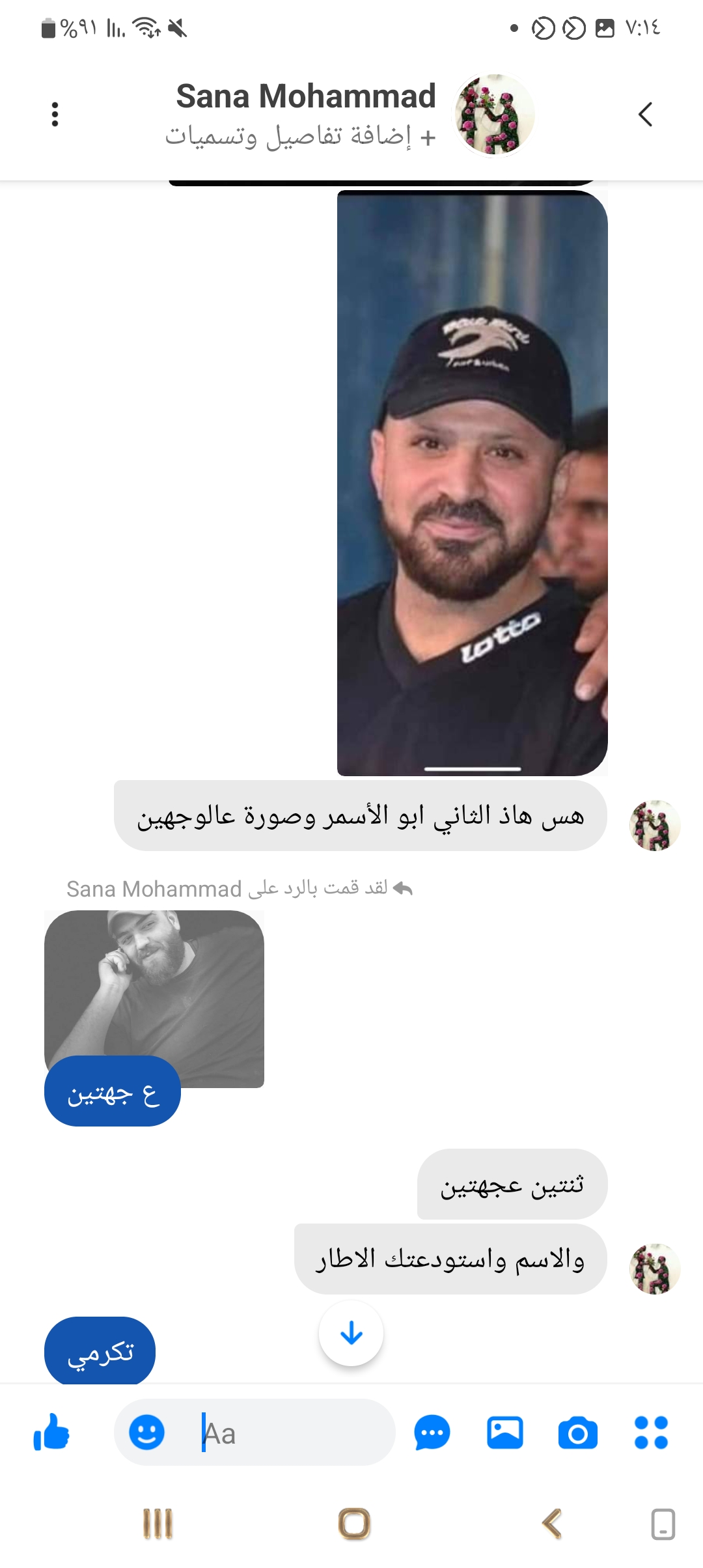703x1568 pixels.
Task: Open the four-dot more options menu
Action: [x=651, y=1433]
